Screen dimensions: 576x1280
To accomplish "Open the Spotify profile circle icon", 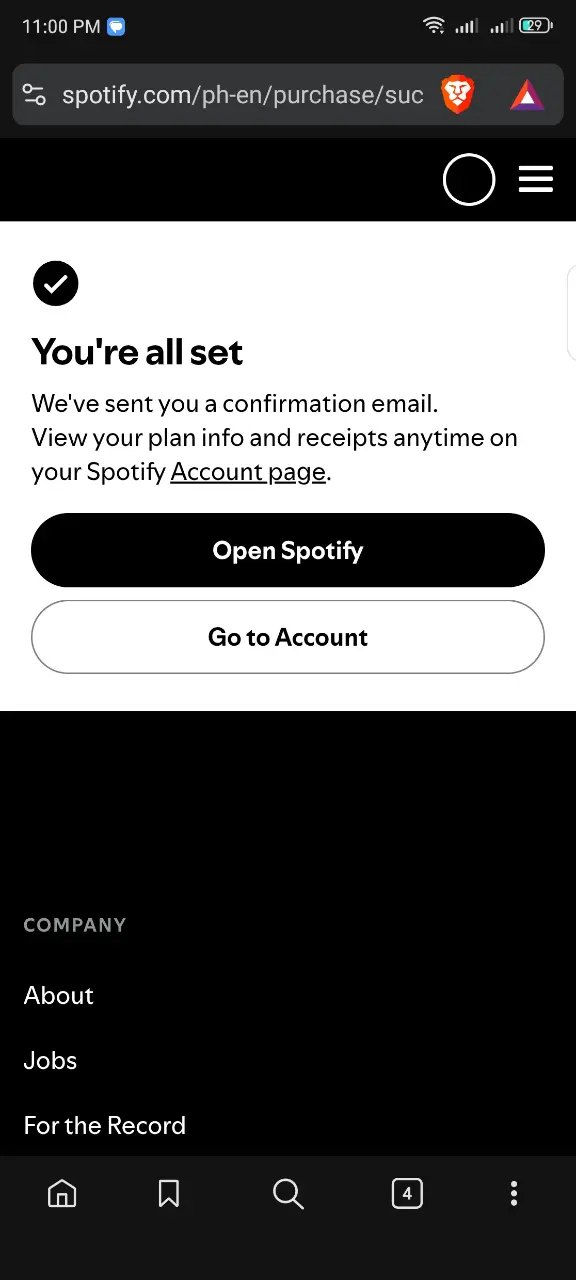I will point(469,180).
